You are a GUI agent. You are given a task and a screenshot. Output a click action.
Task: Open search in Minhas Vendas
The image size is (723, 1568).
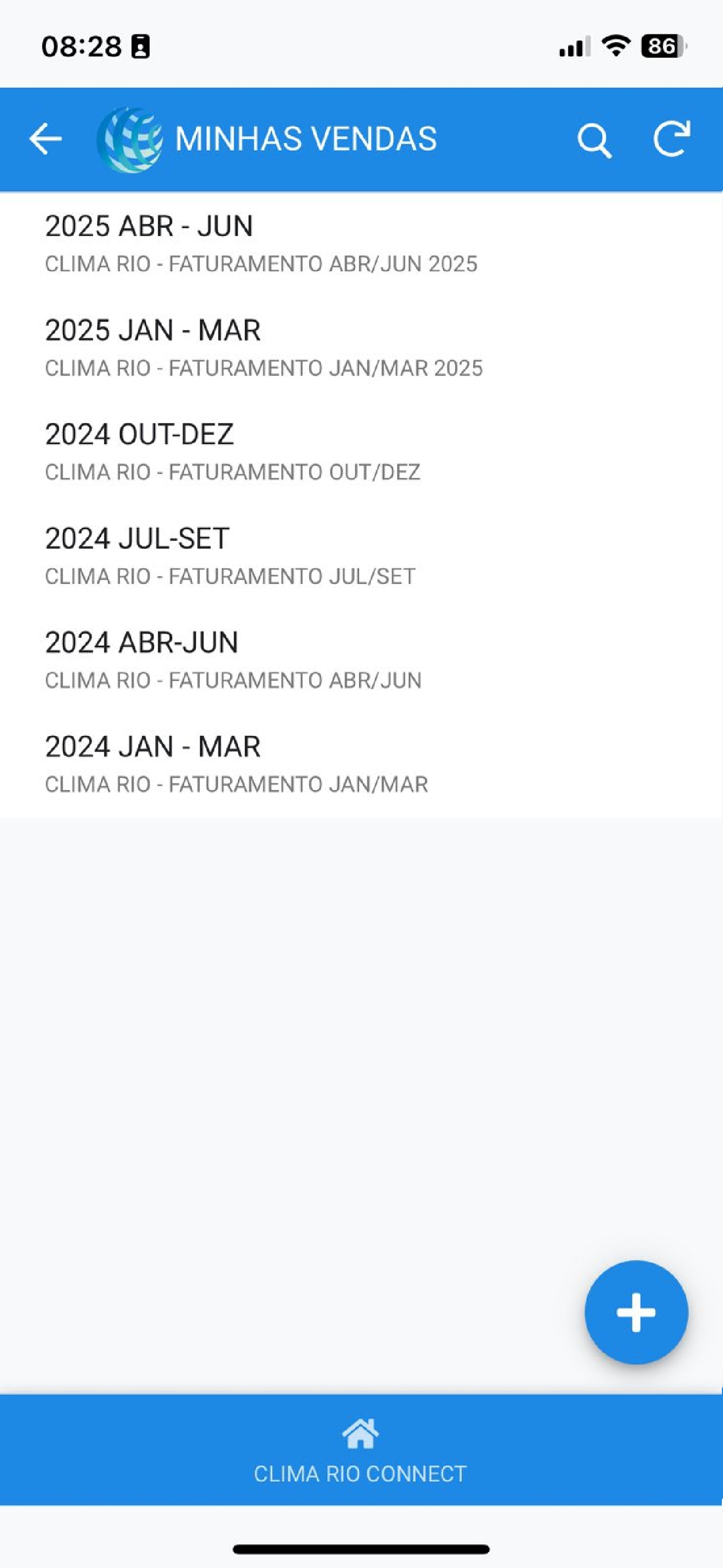click(594, 140)
